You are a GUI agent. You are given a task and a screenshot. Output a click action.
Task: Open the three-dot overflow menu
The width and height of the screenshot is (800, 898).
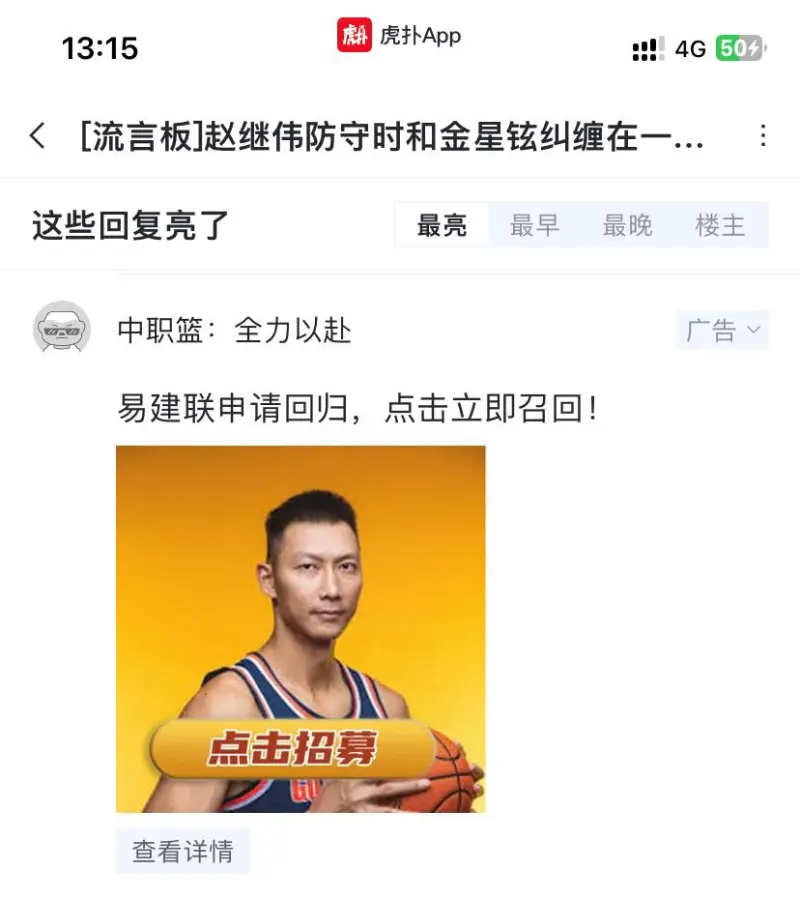[763, 136]
